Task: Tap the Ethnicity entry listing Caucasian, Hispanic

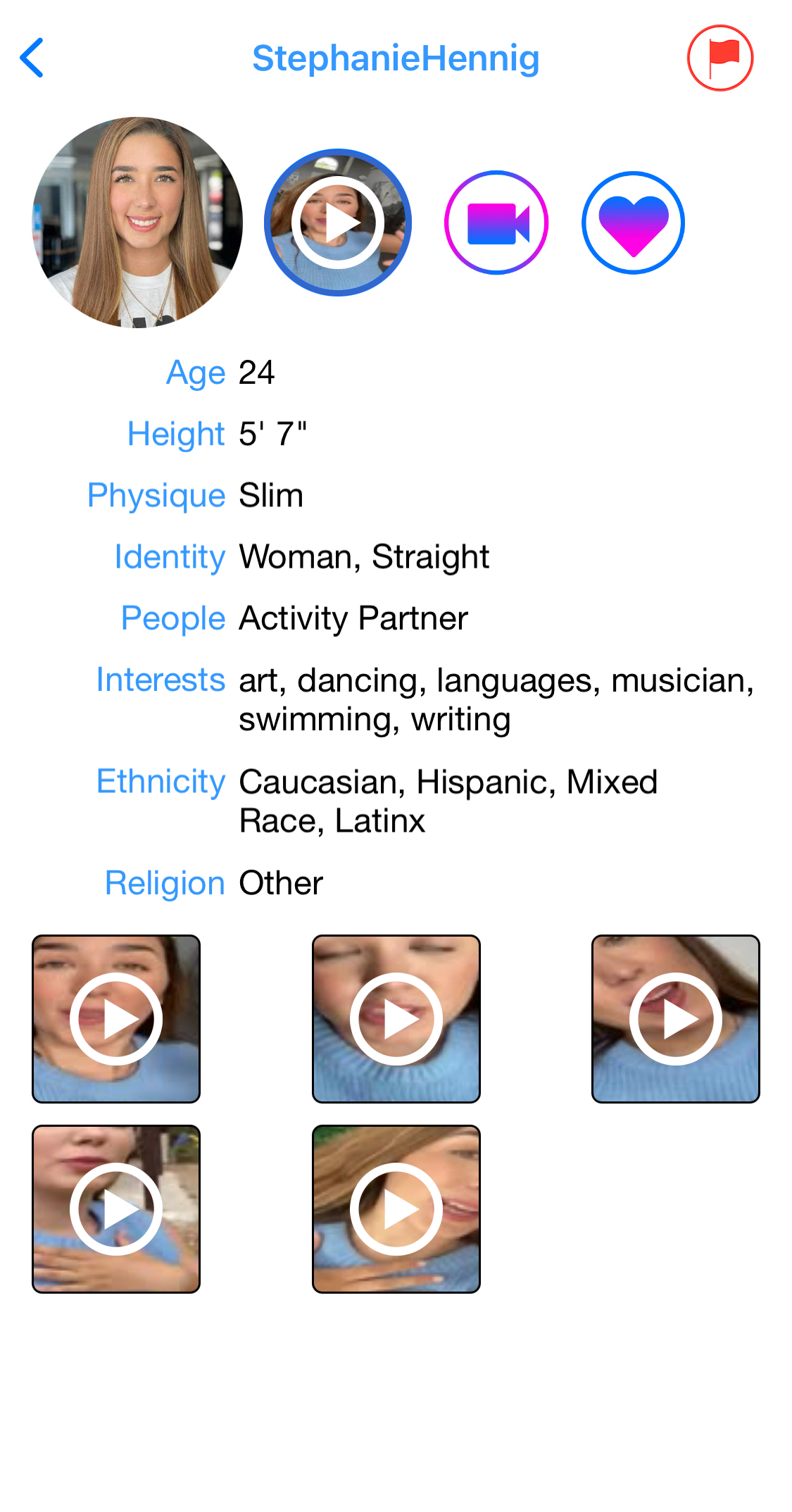Action: 448,782
